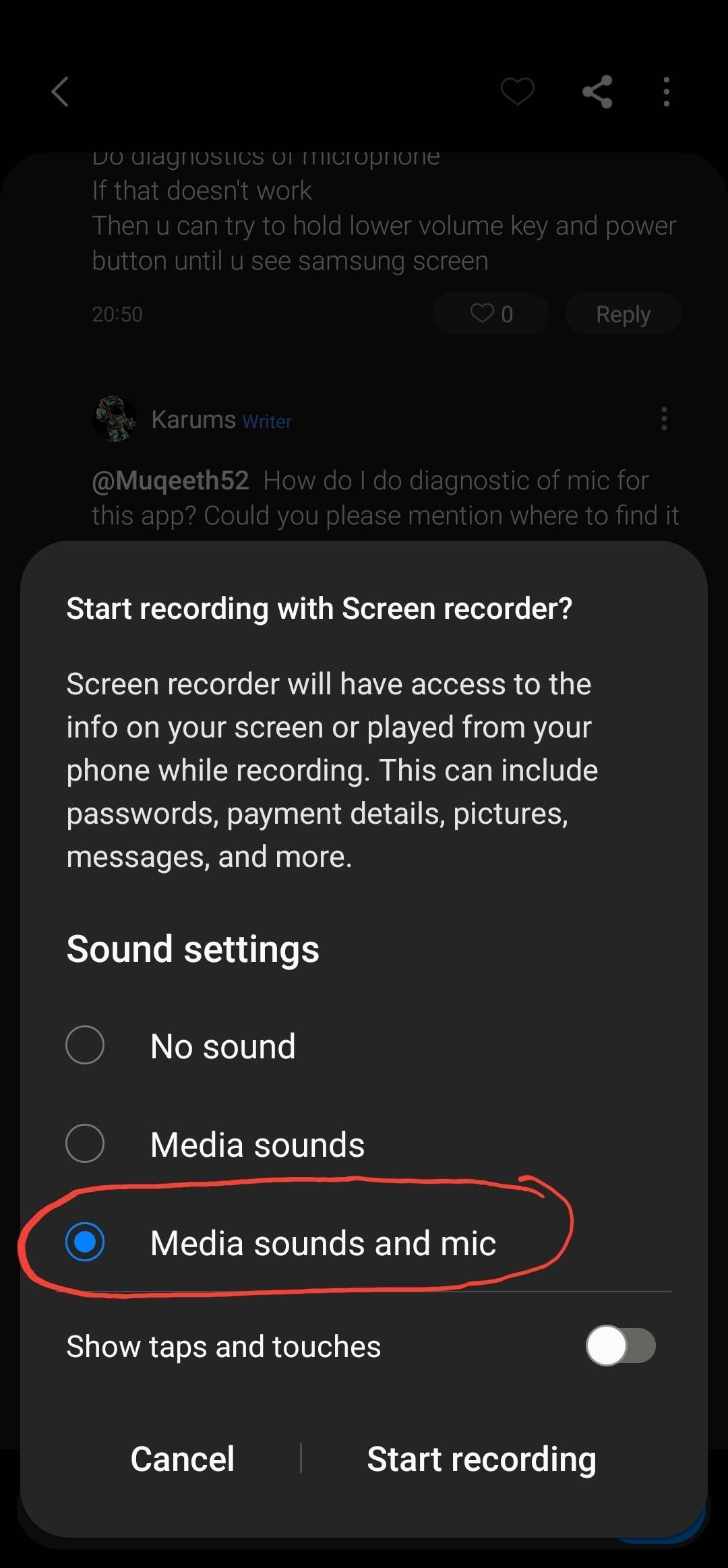Open the Sound settings section heading
The image size is (728, 1568).
(192, 948)
